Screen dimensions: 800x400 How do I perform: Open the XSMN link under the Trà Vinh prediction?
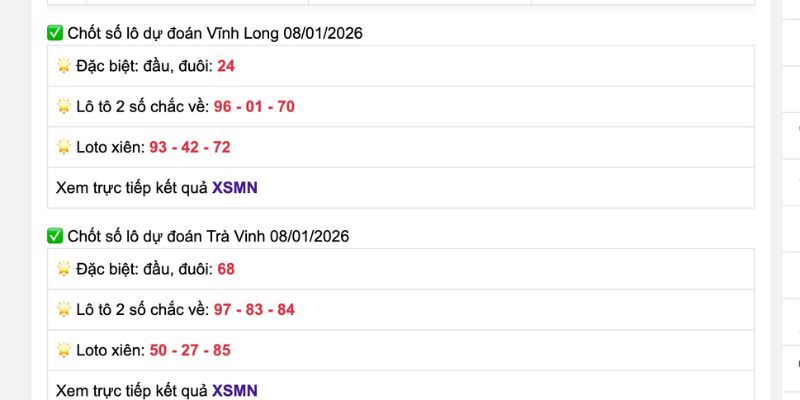(235, 390)
